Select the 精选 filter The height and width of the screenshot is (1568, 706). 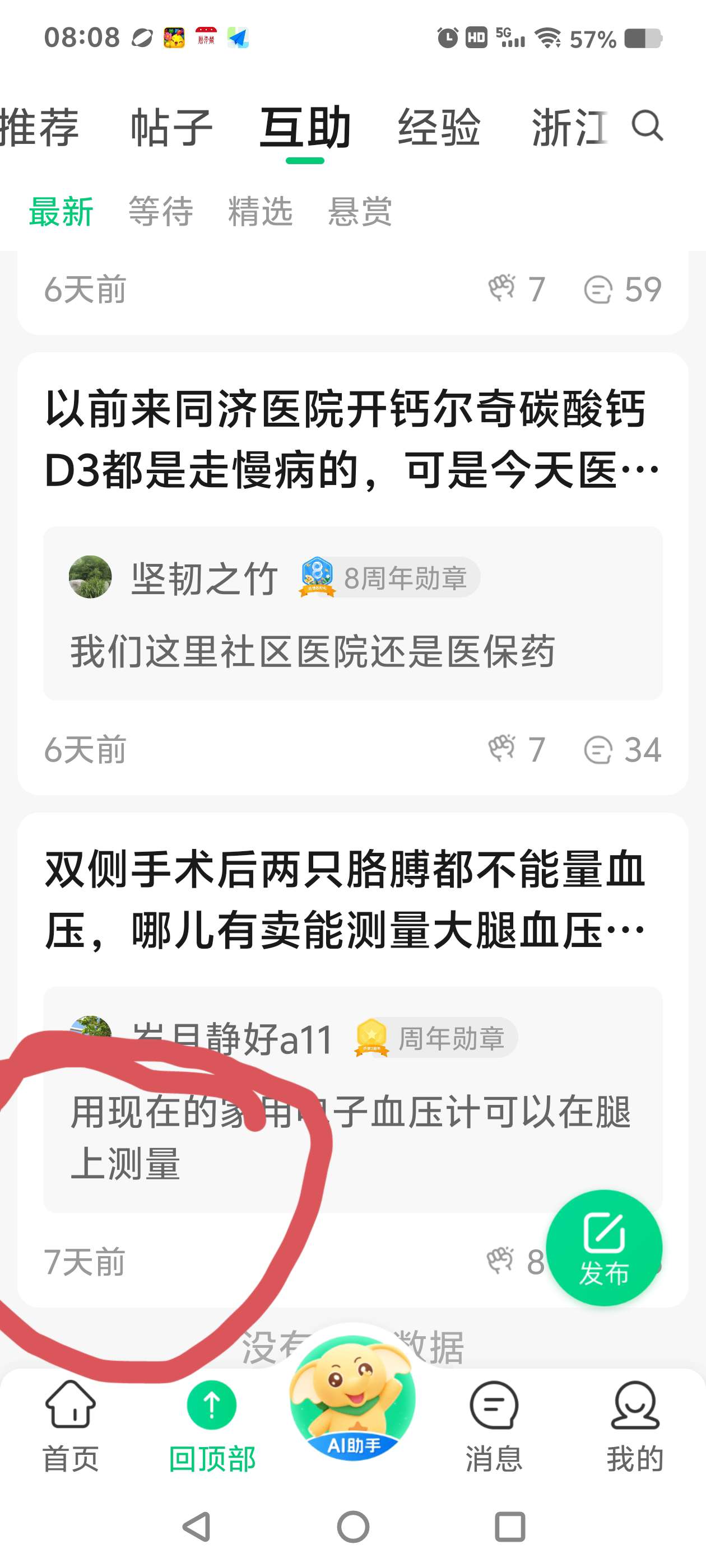pos(259,212)
